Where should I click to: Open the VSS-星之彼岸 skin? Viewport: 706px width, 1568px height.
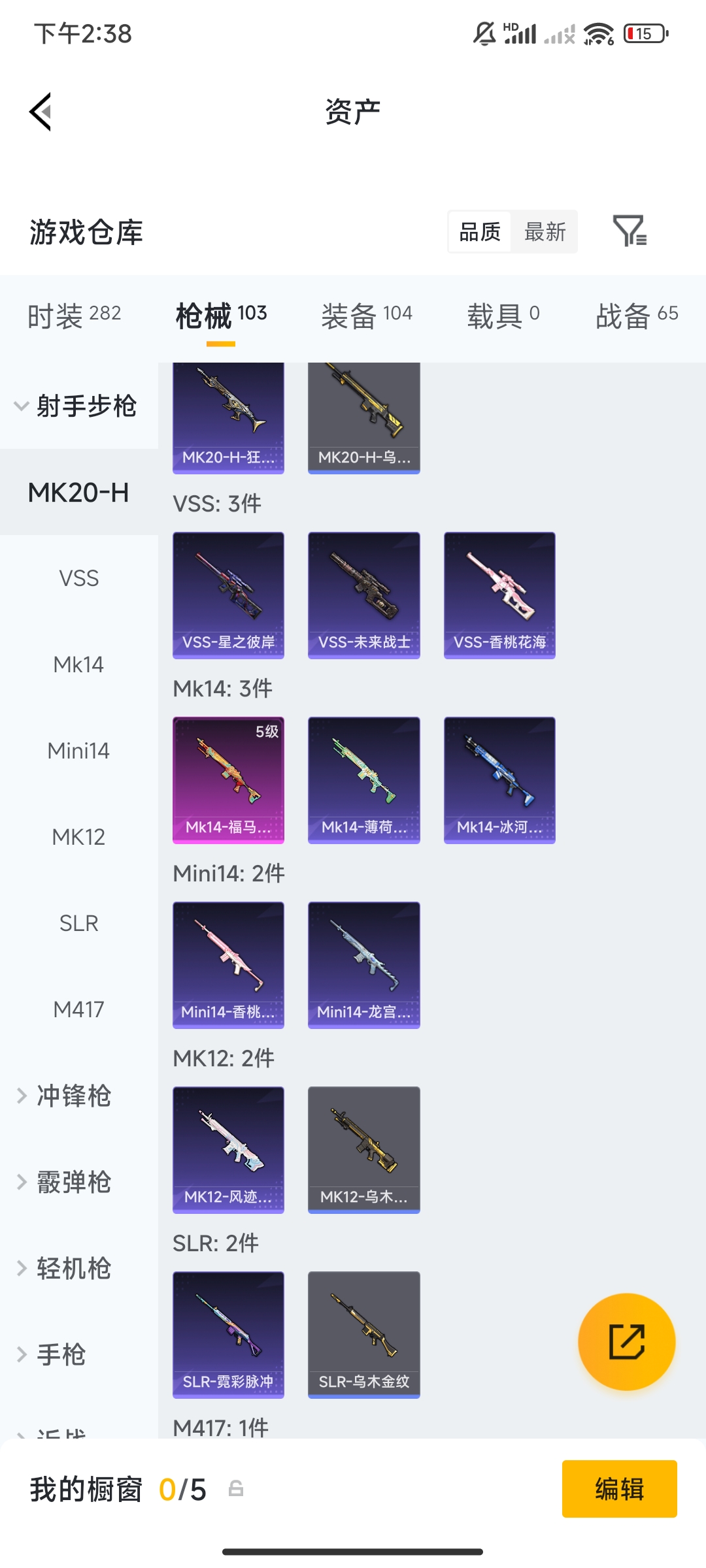pos(228,595)
